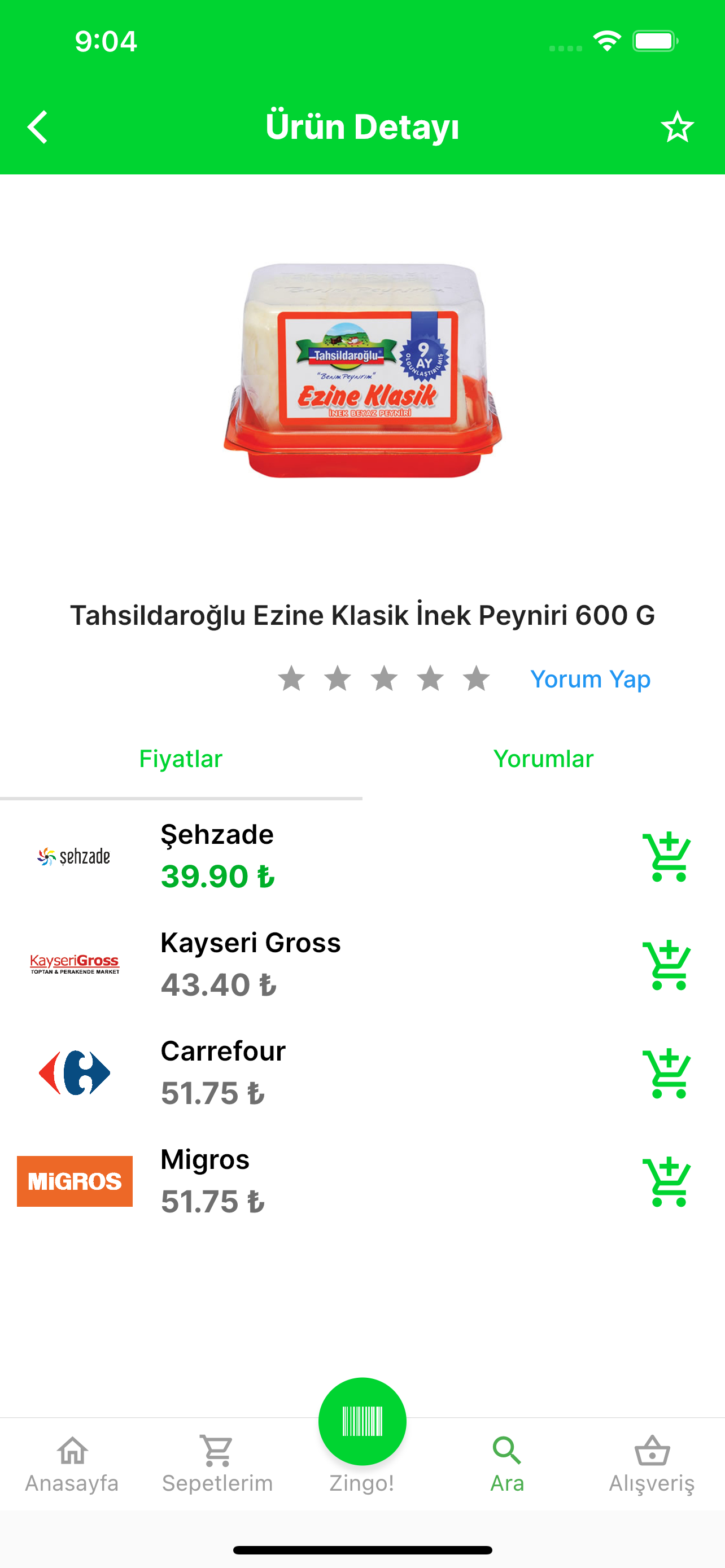725x1568 pixels.
Task: Open the Alışveriş tab
Action: click(652, 1465)
